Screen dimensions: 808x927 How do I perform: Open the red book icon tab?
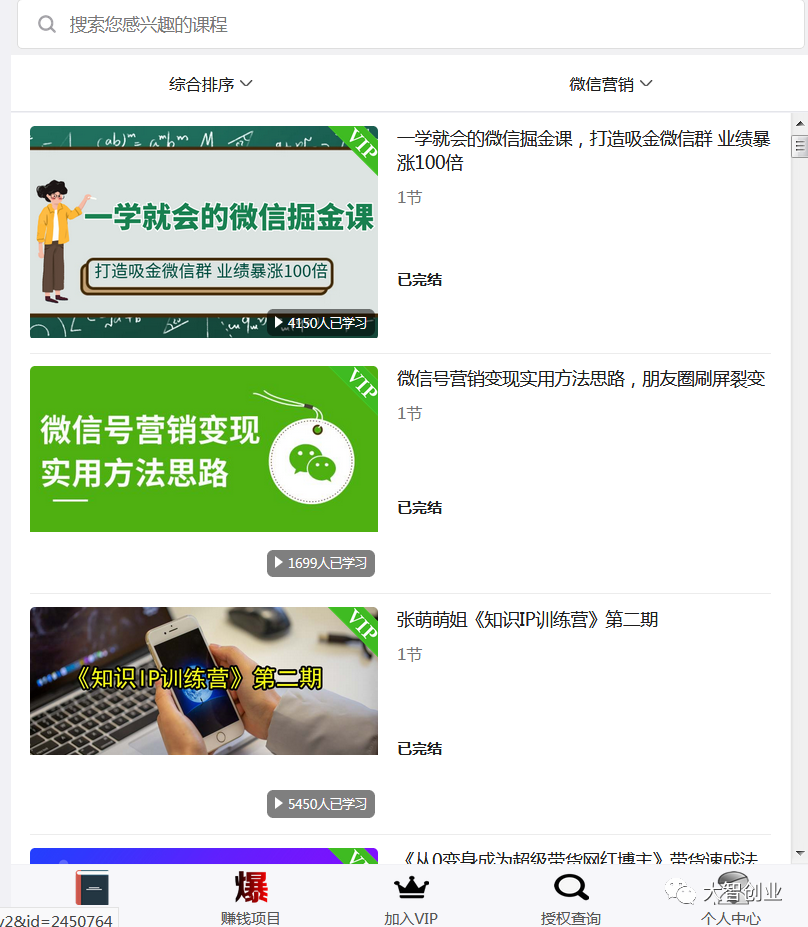[x=92, y=889]
